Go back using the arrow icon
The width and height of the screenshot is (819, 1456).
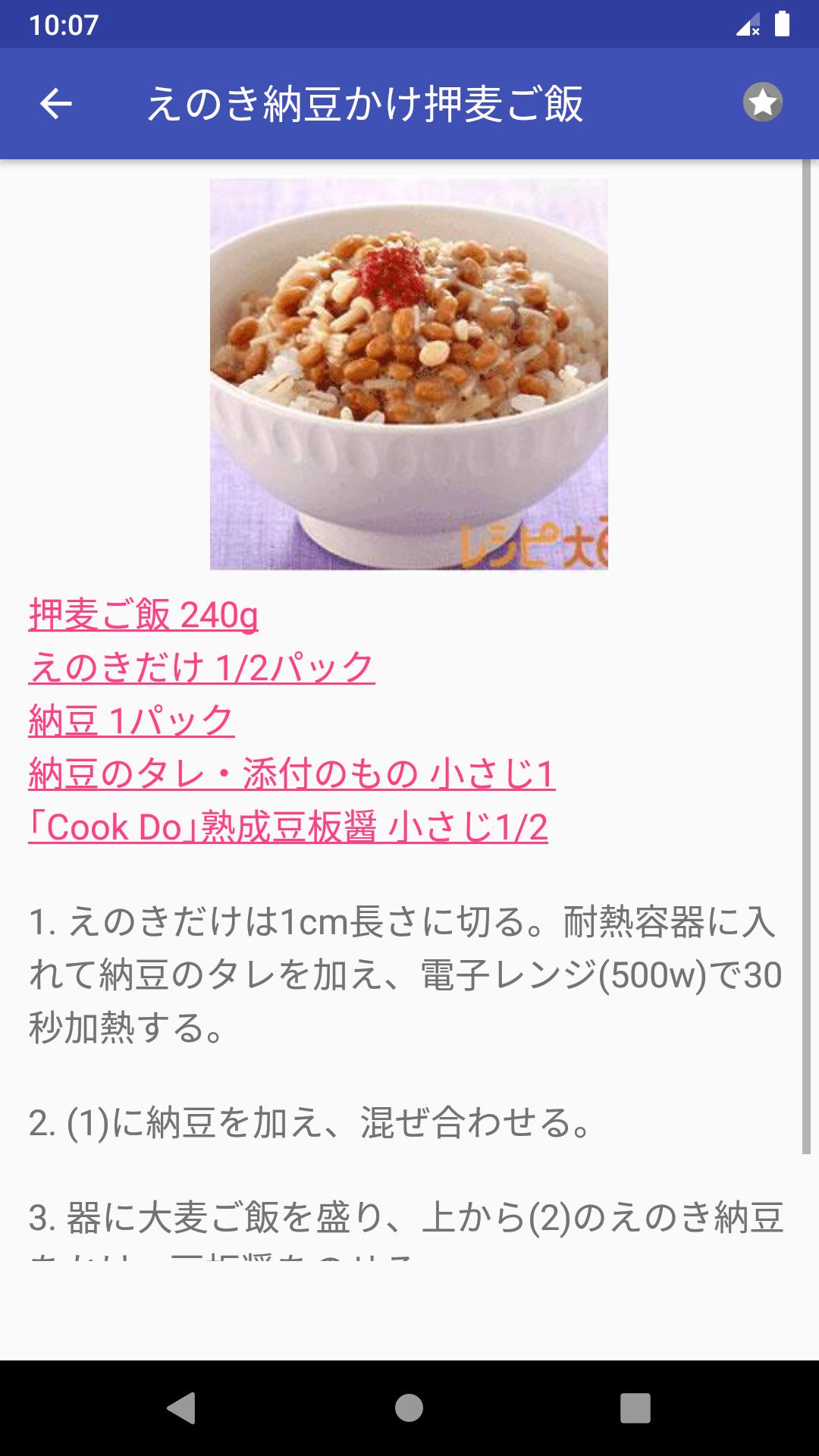point(55,103)
